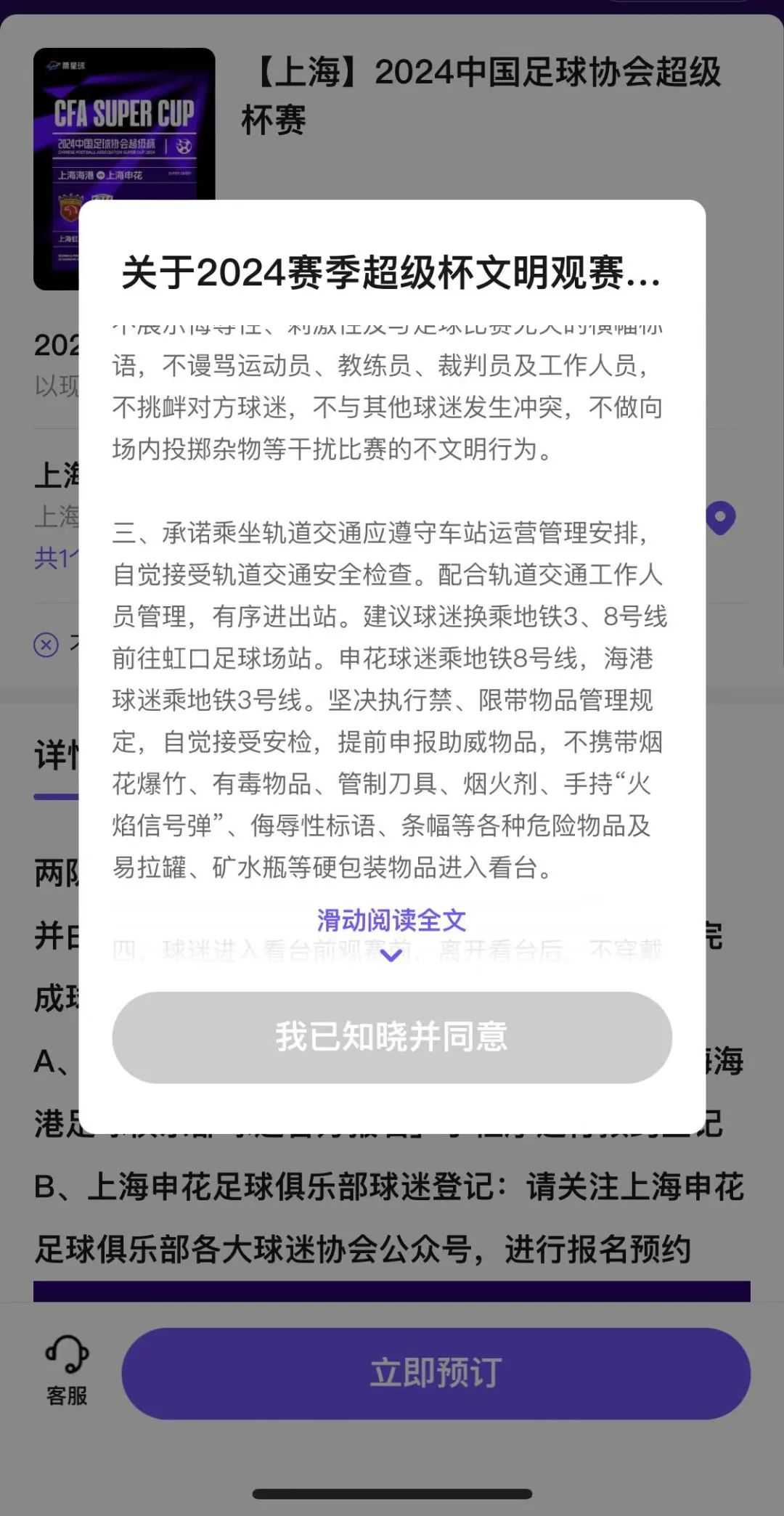Open the venue location map pin

[x=721, y=518]
